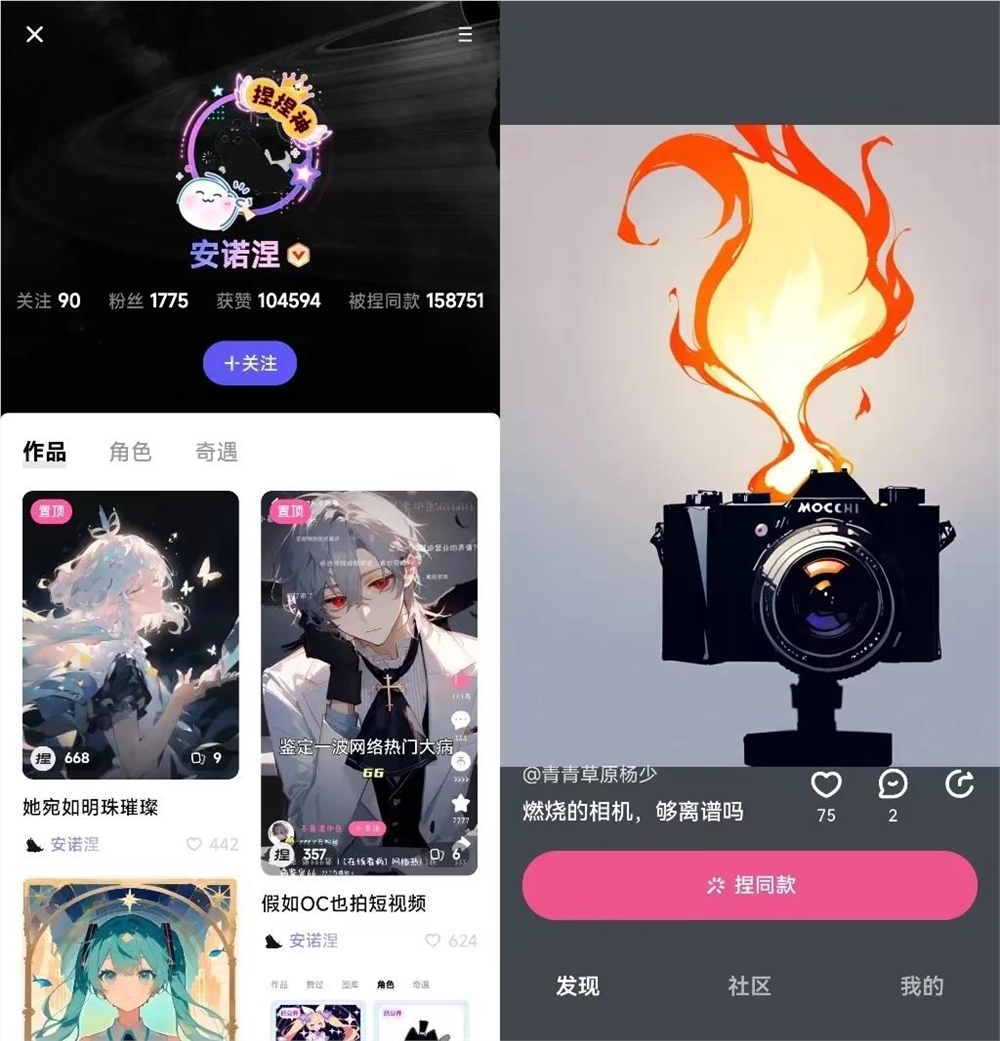The width and height of the screenshot is (1000, 1041).
Task: Open comments on the burning camera post
Action: click(x=893, y=786)
